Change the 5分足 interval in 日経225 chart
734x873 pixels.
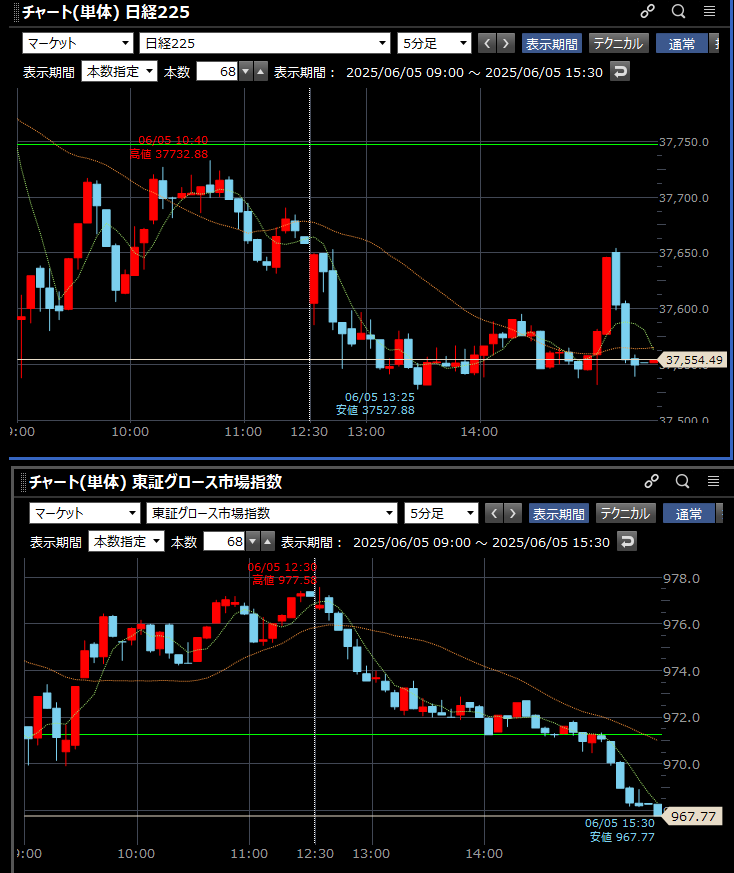433,43
